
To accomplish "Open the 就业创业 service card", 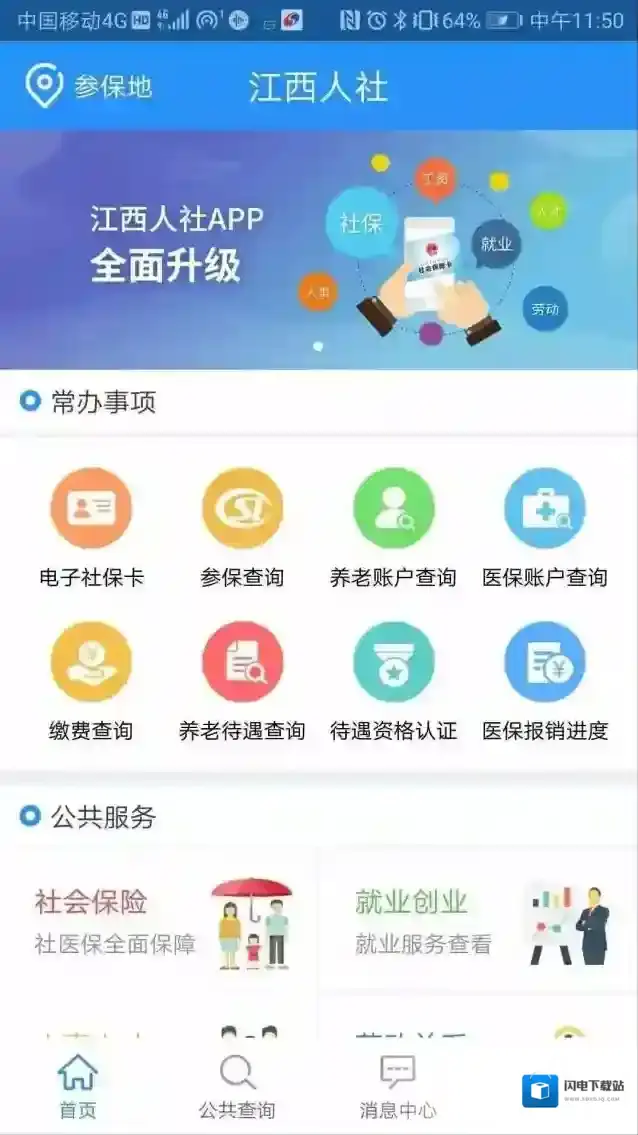I will [x=478, y=921].
